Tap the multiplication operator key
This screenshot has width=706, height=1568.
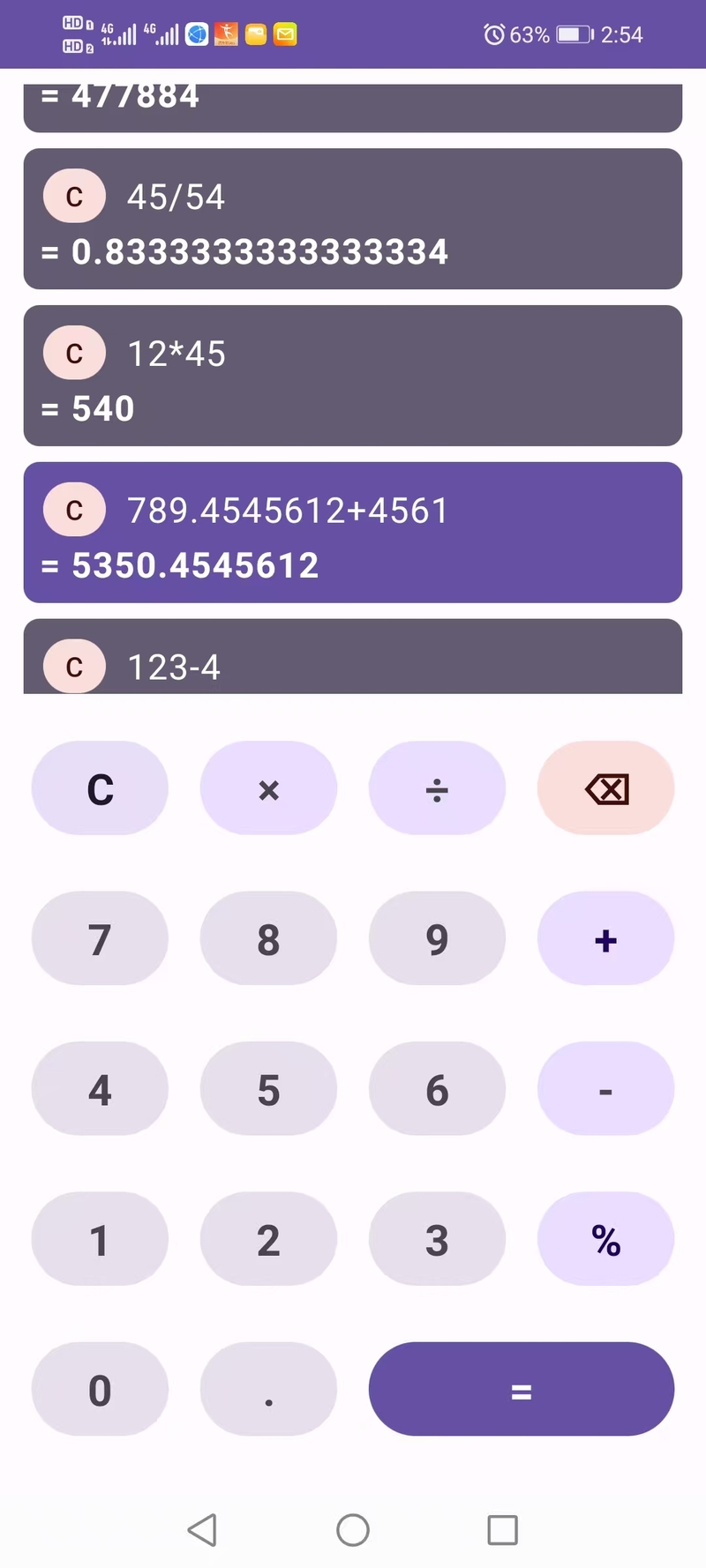[268, 788]
